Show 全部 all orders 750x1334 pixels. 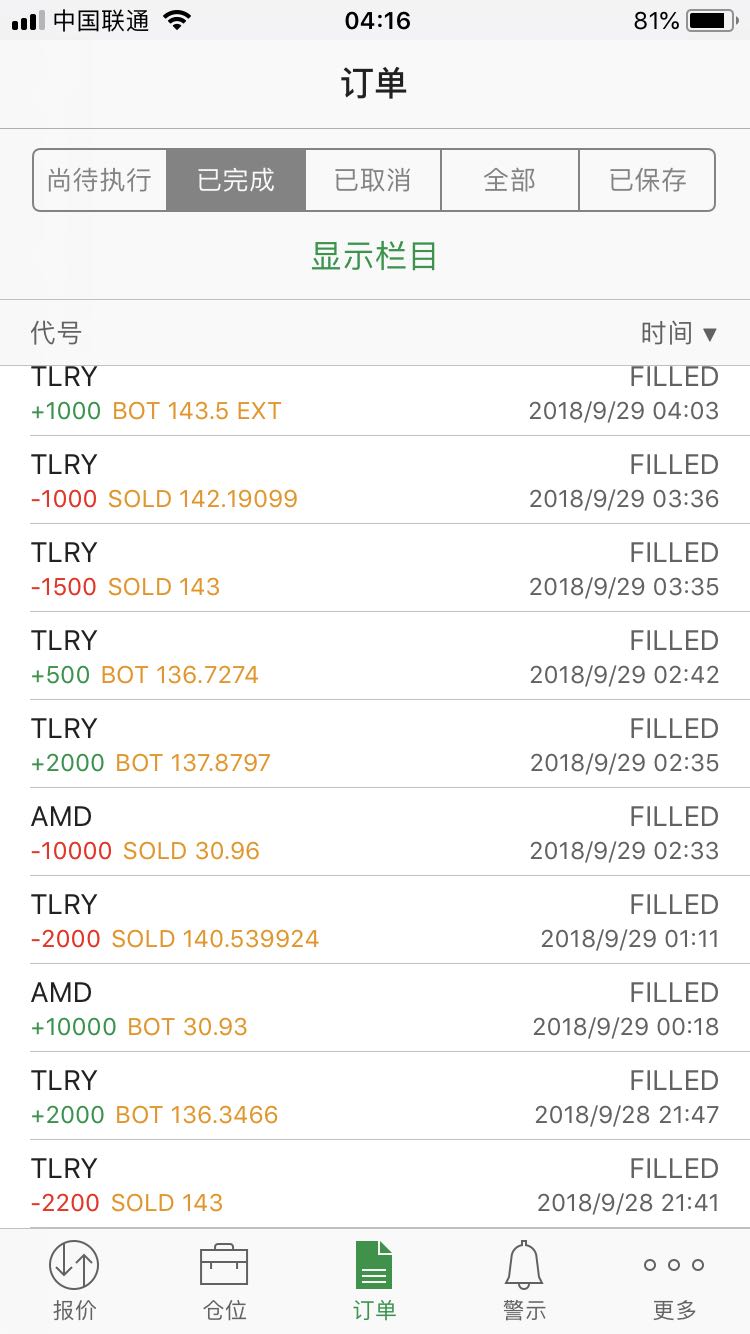pyautogui.click(x=510, y=180)
